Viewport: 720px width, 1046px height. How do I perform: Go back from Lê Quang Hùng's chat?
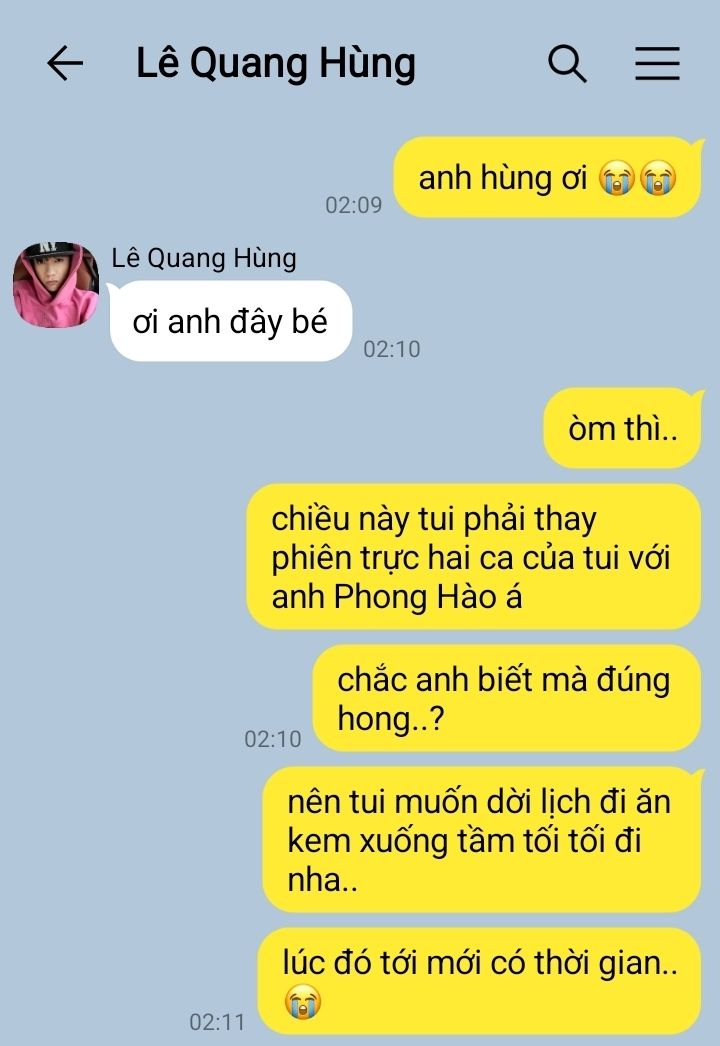pyautogui.click(x=65, y=64)
